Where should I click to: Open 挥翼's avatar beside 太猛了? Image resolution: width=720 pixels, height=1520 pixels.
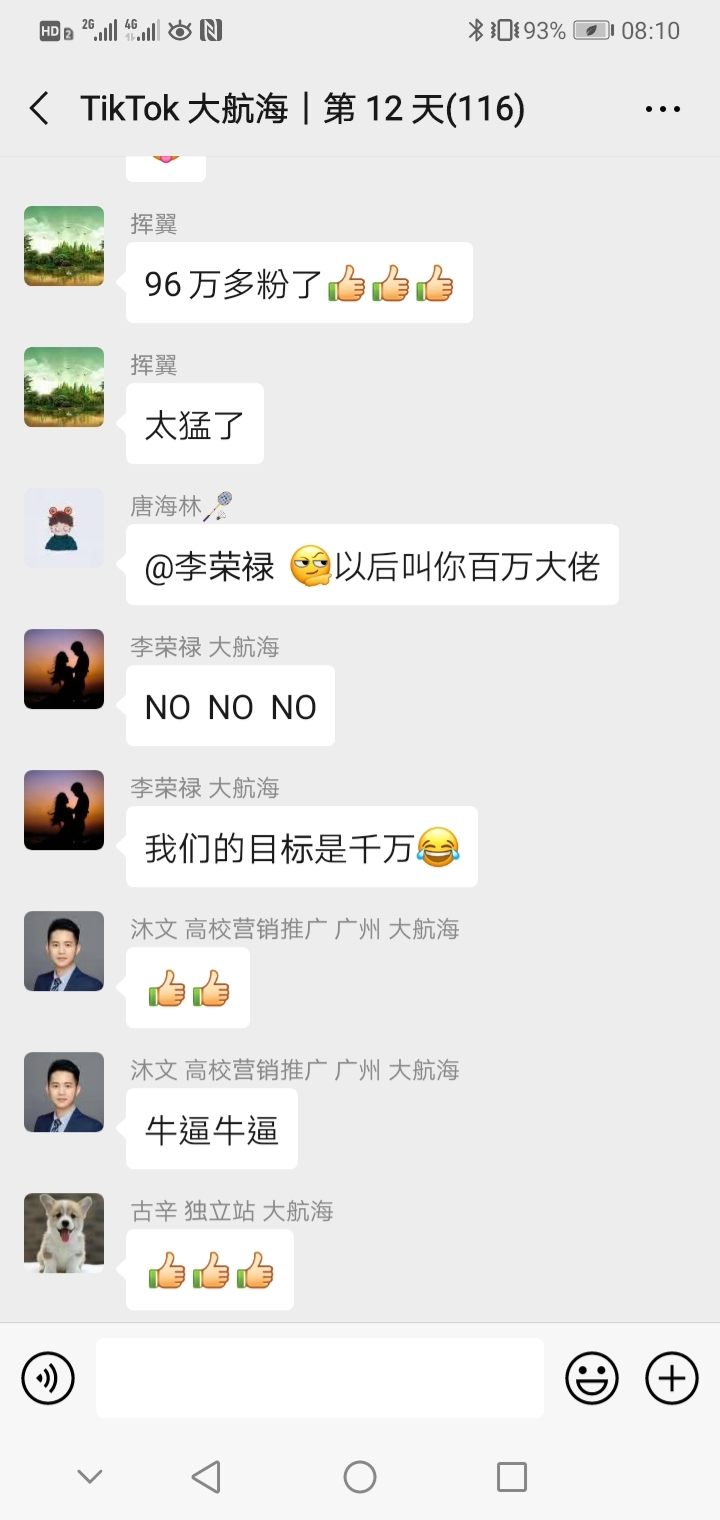[64, 387]
